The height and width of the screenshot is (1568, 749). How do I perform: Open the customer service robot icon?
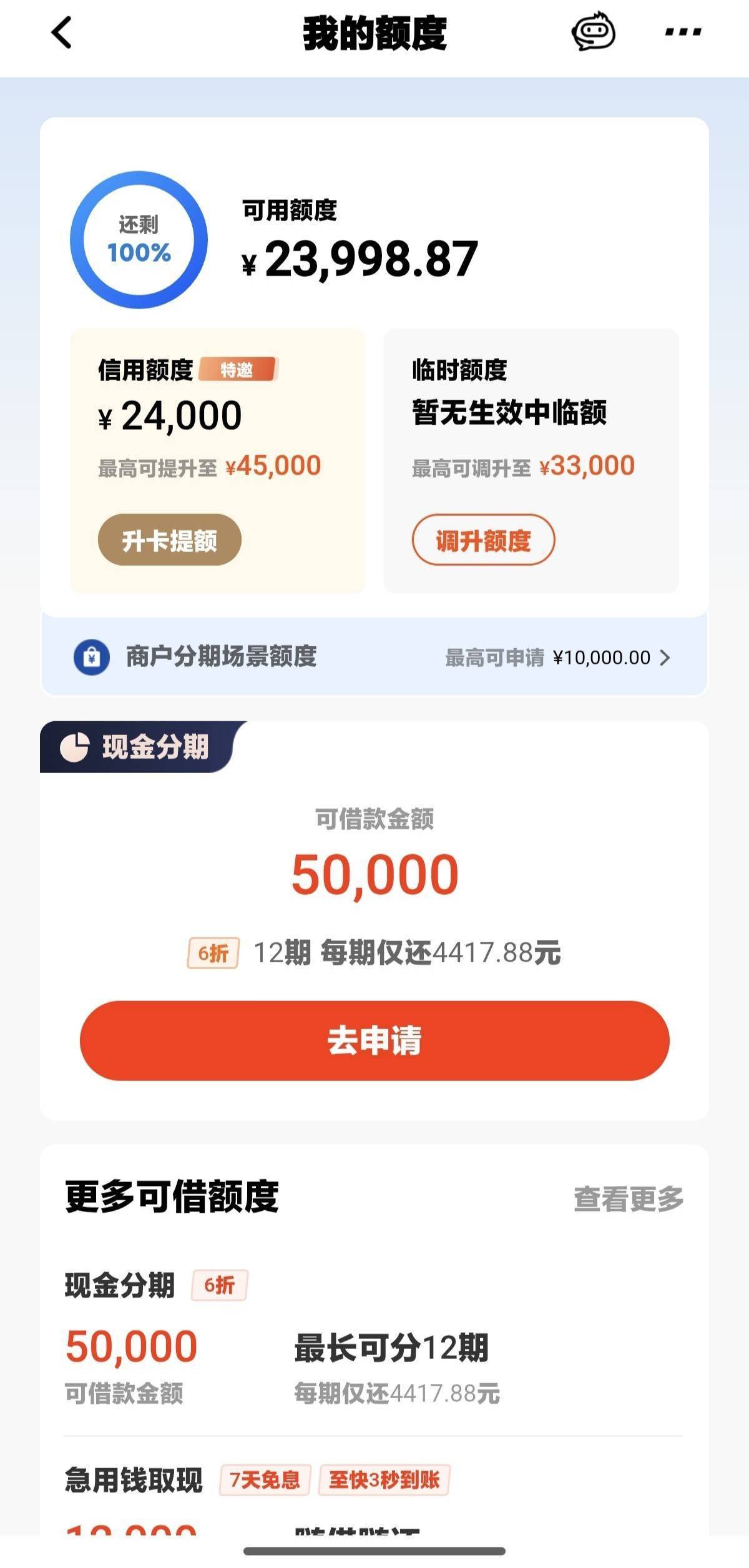(x=593, y=32)
